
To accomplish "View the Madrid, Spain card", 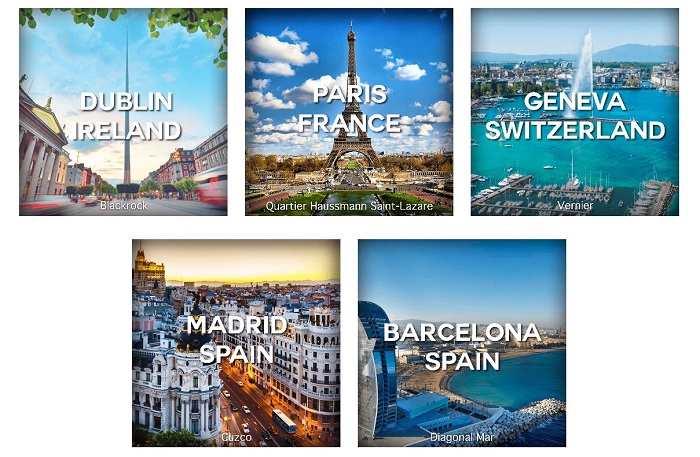I will click(x=236, y=342).
